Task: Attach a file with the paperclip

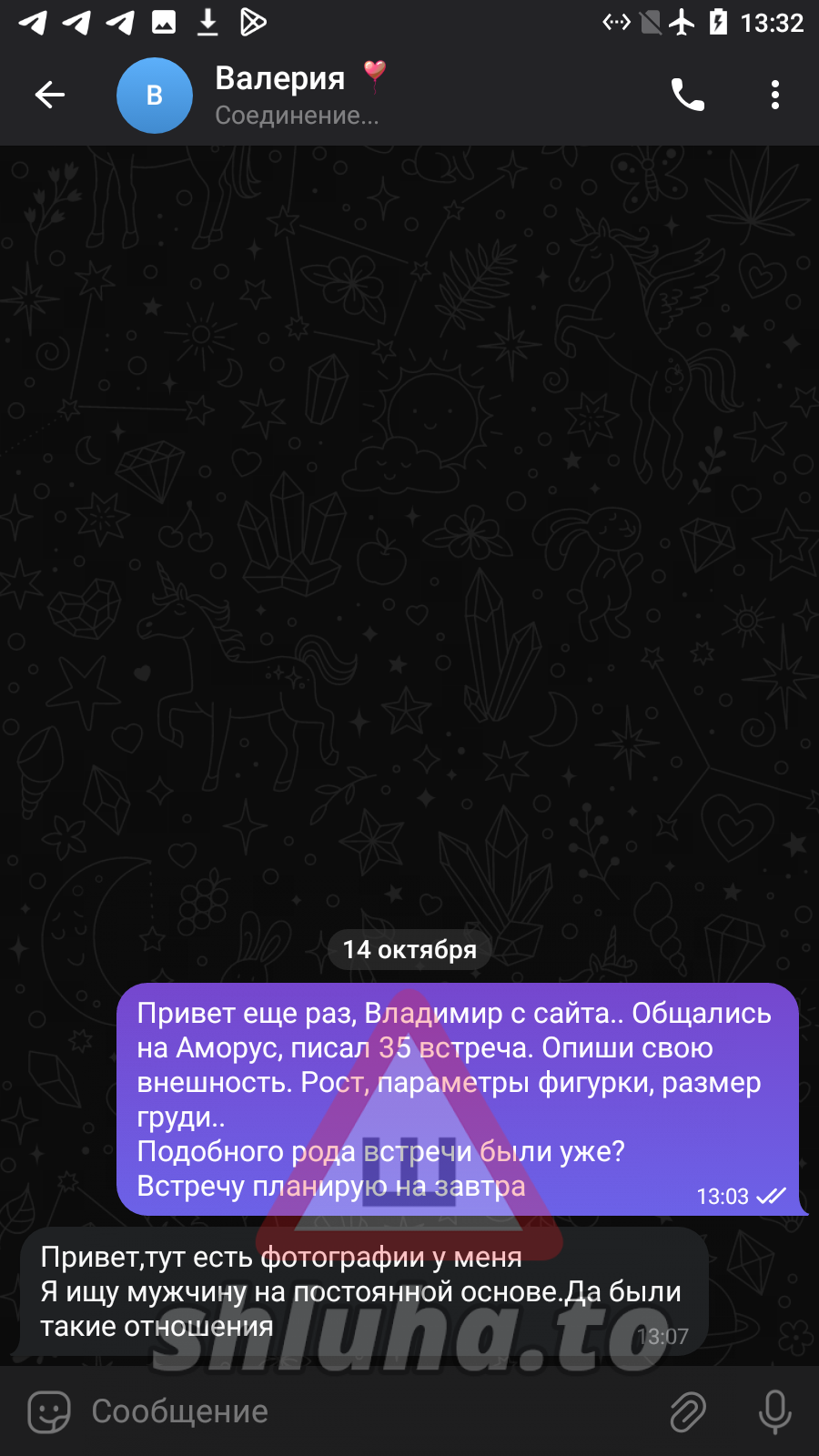Action: 688,1411
